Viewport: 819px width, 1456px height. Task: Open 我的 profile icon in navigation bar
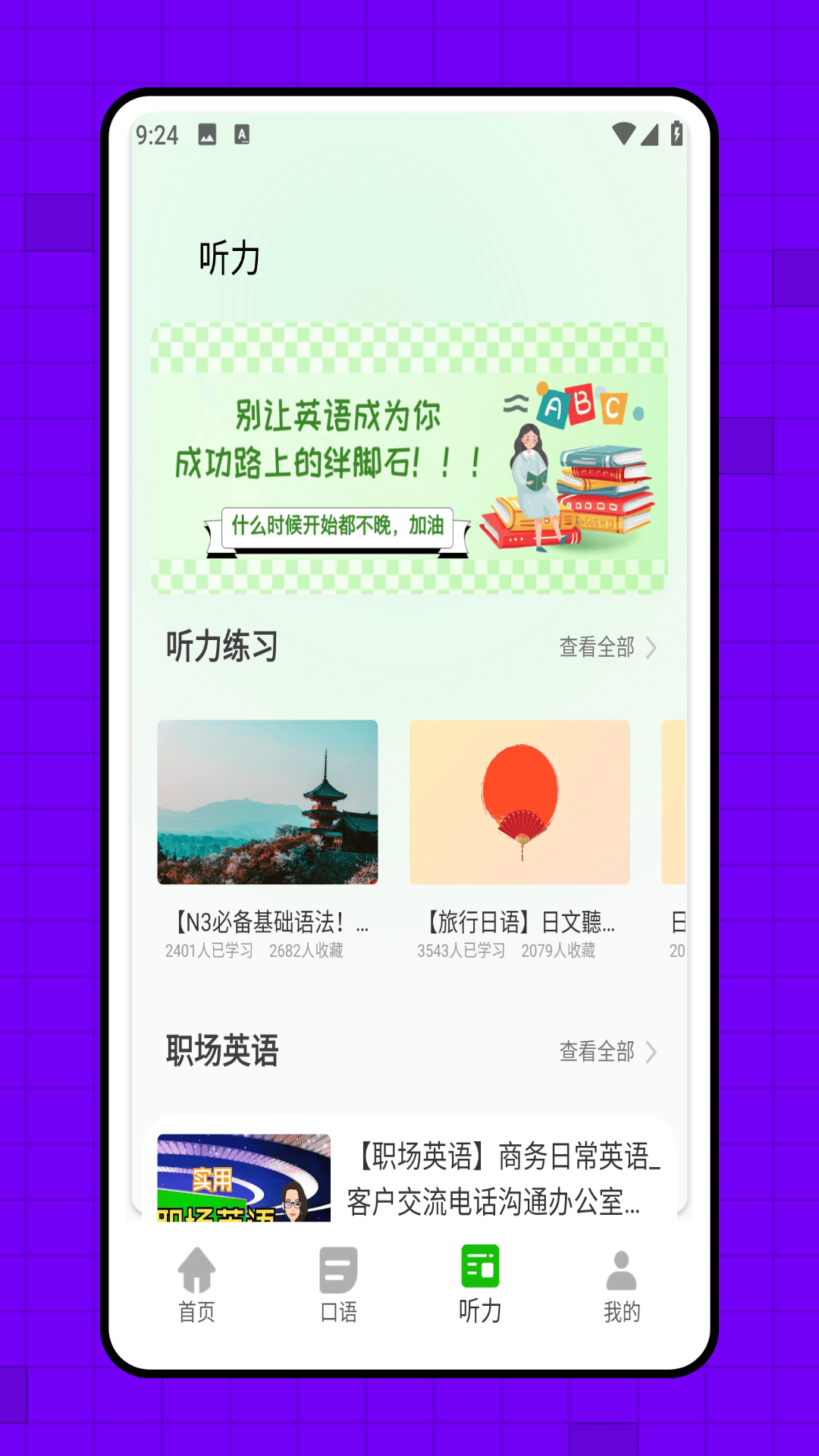click(x=620, y=1269)
